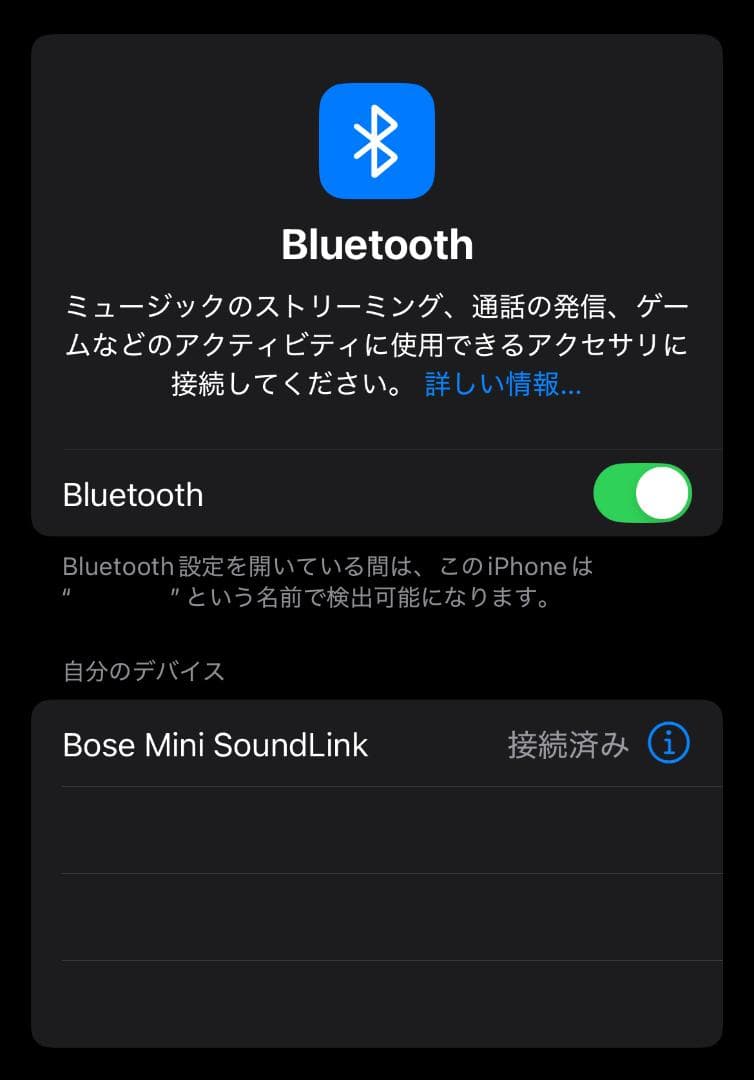Tap the Bluetooth row label

click(133, 493)
